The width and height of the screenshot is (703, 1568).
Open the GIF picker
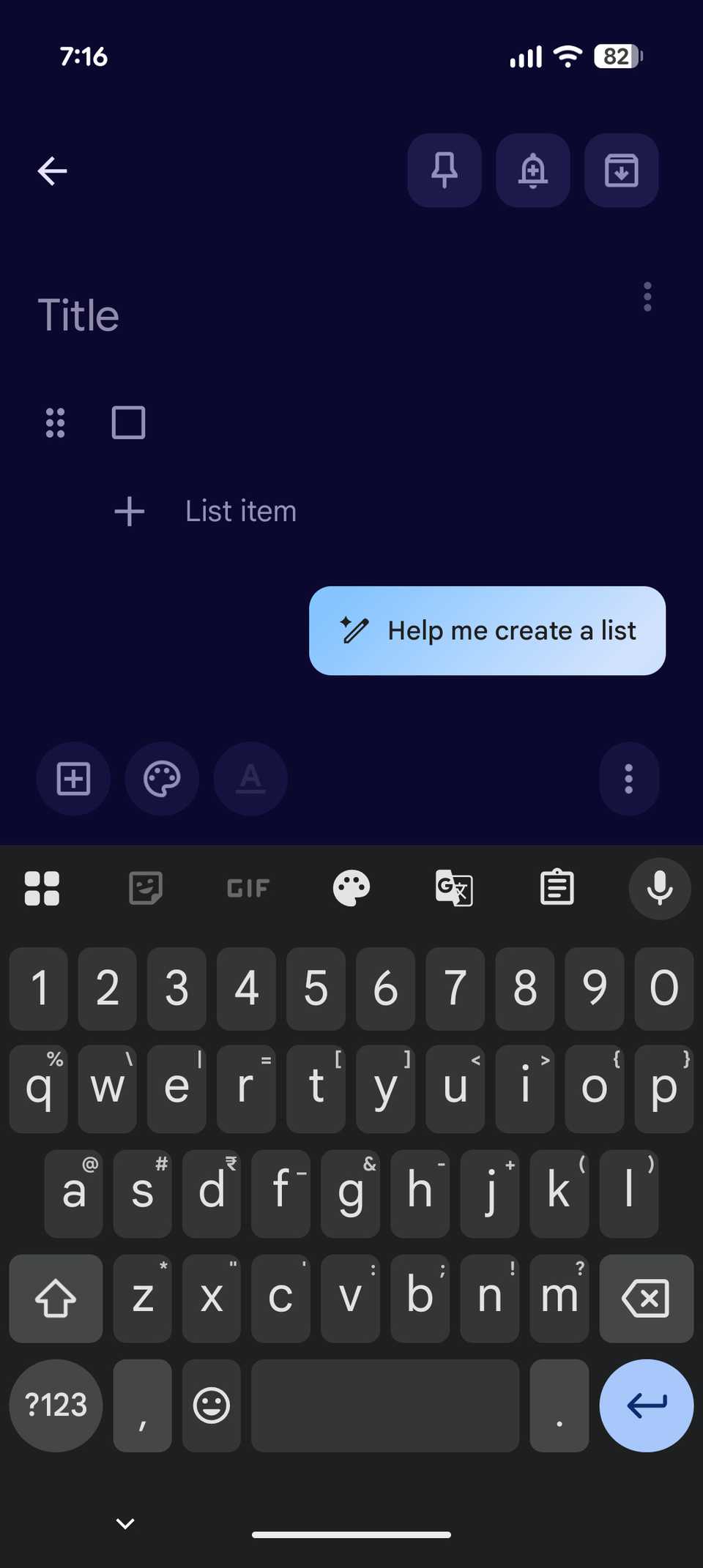[247, 888]
